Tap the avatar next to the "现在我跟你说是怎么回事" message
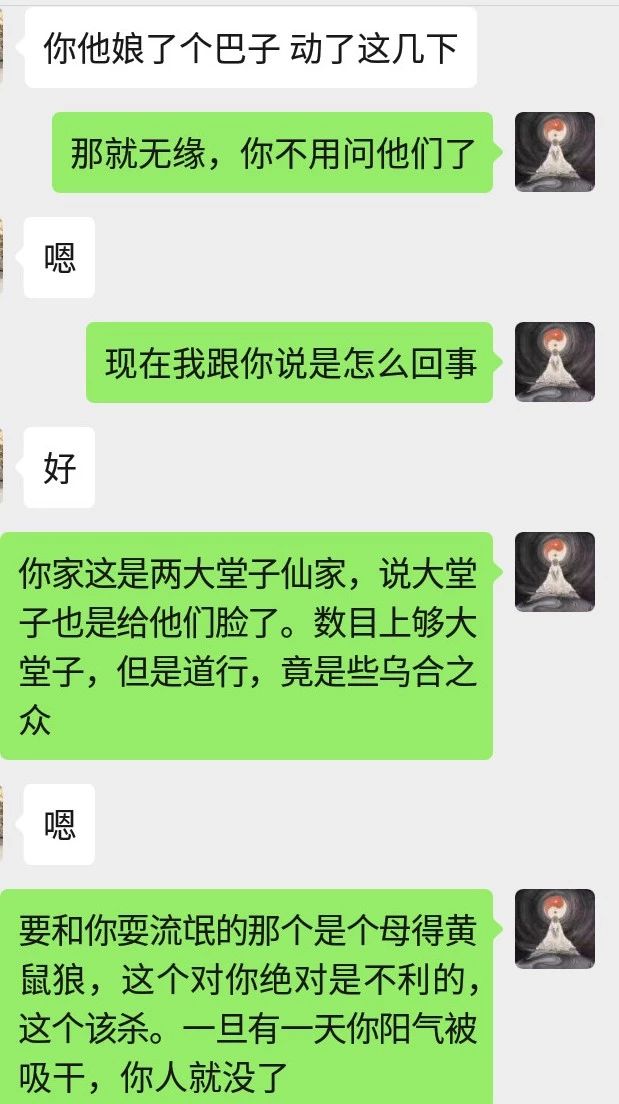 point(555,362)
